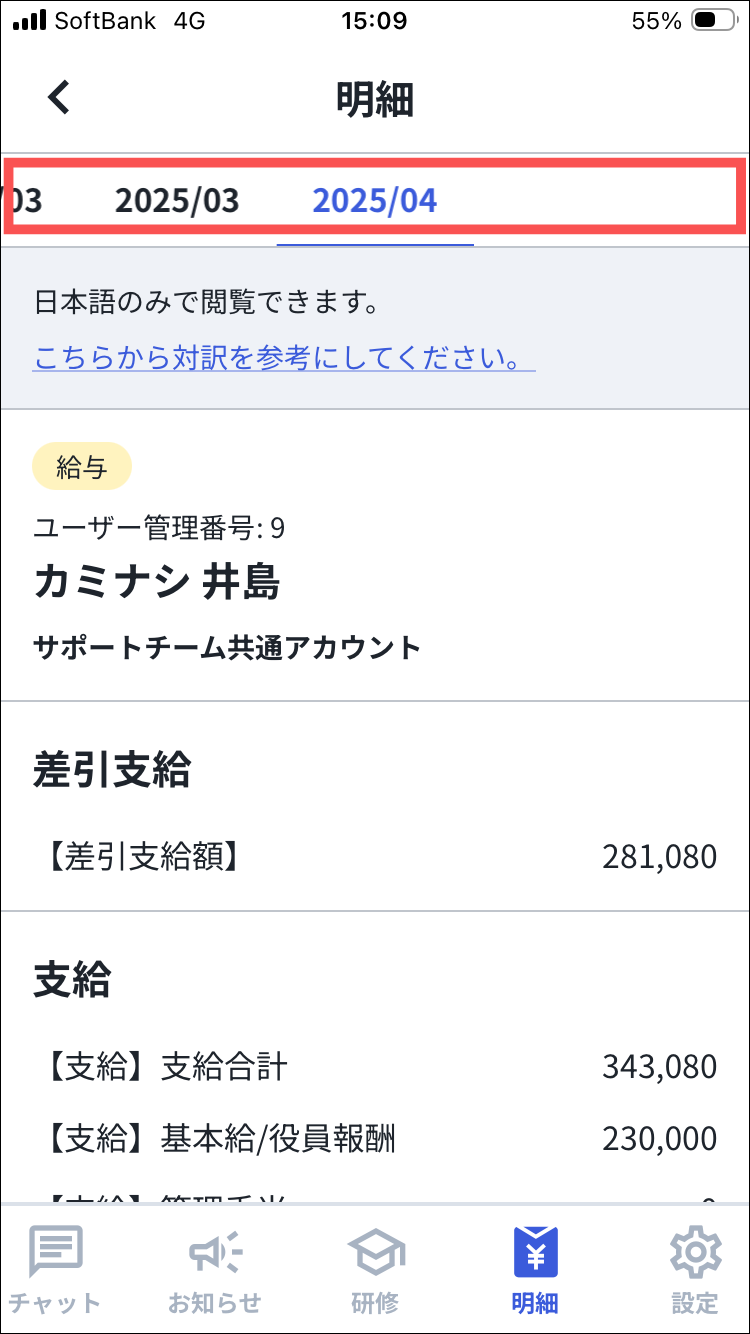Tap the 明細 tab in bottom bar

coord(535,1269)
